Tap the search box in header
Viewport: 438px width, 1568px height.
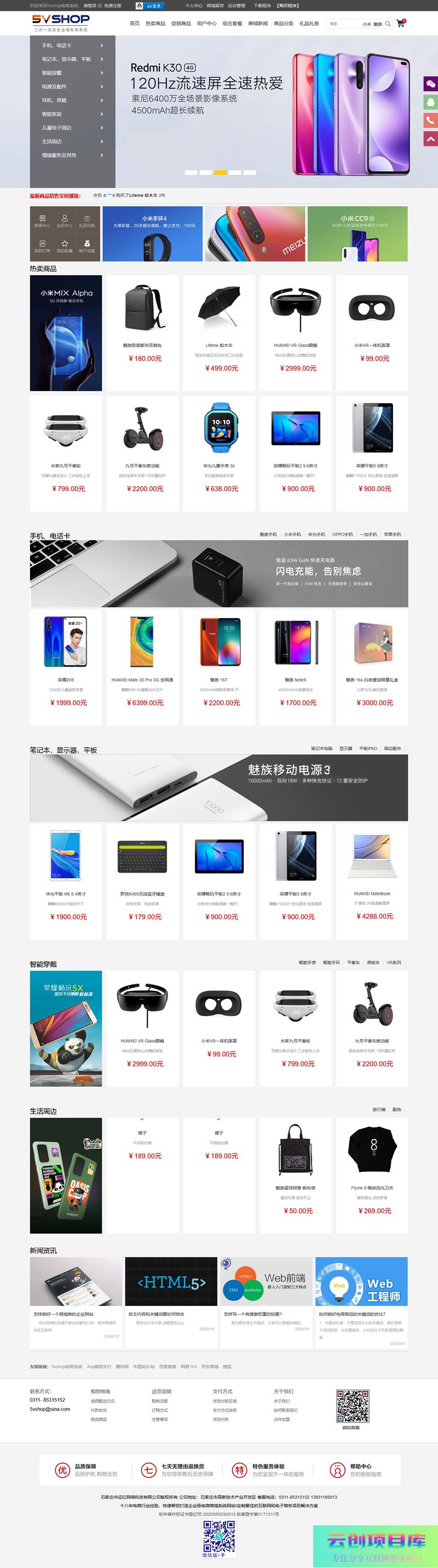342,24
